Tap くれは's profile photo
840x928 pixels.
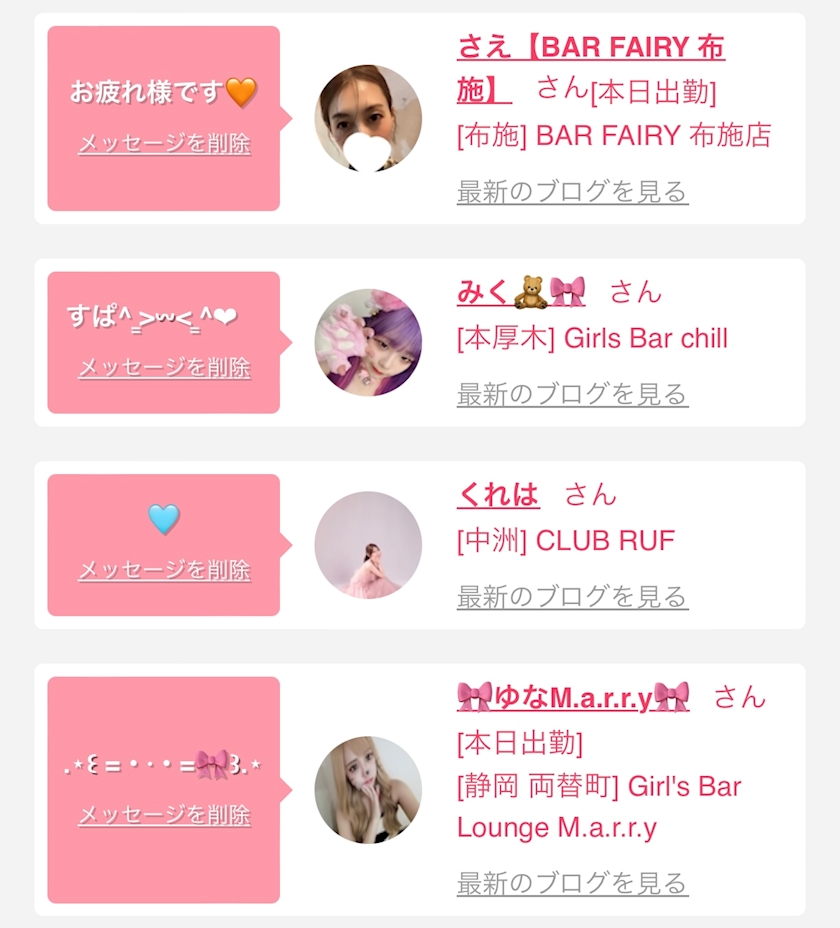pyautogui.click(x=368, y=544)
